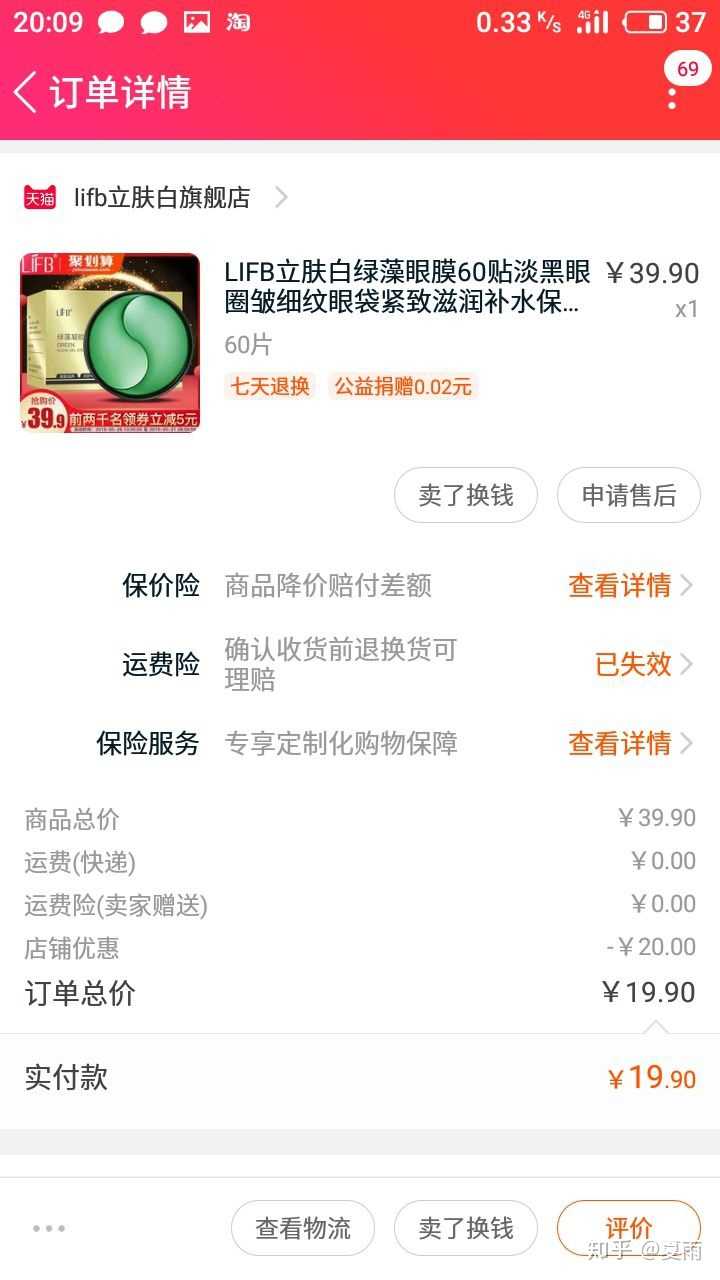720x1280 pixels.
Task: Check shipping with 查看物流
Action: click(x=303, y=1228)
